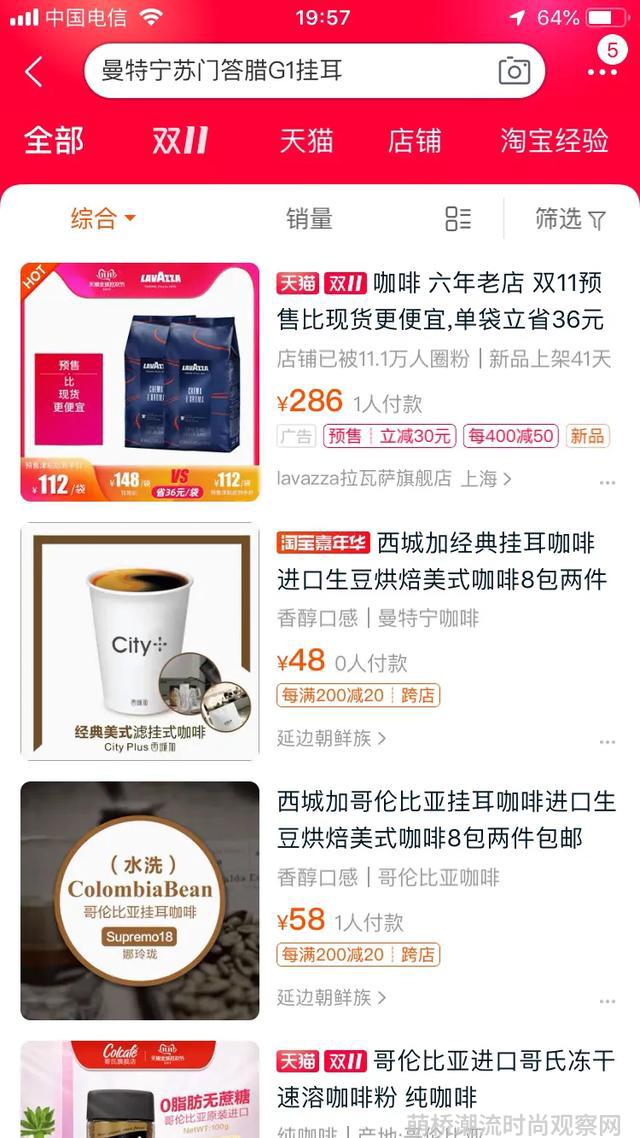Switch to the 全部 tab

click(x=54, y=140)
